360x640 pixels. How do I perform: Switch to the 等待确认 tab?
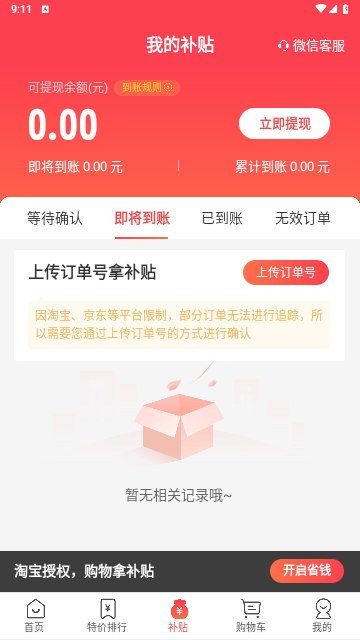(x=55, y=218)
